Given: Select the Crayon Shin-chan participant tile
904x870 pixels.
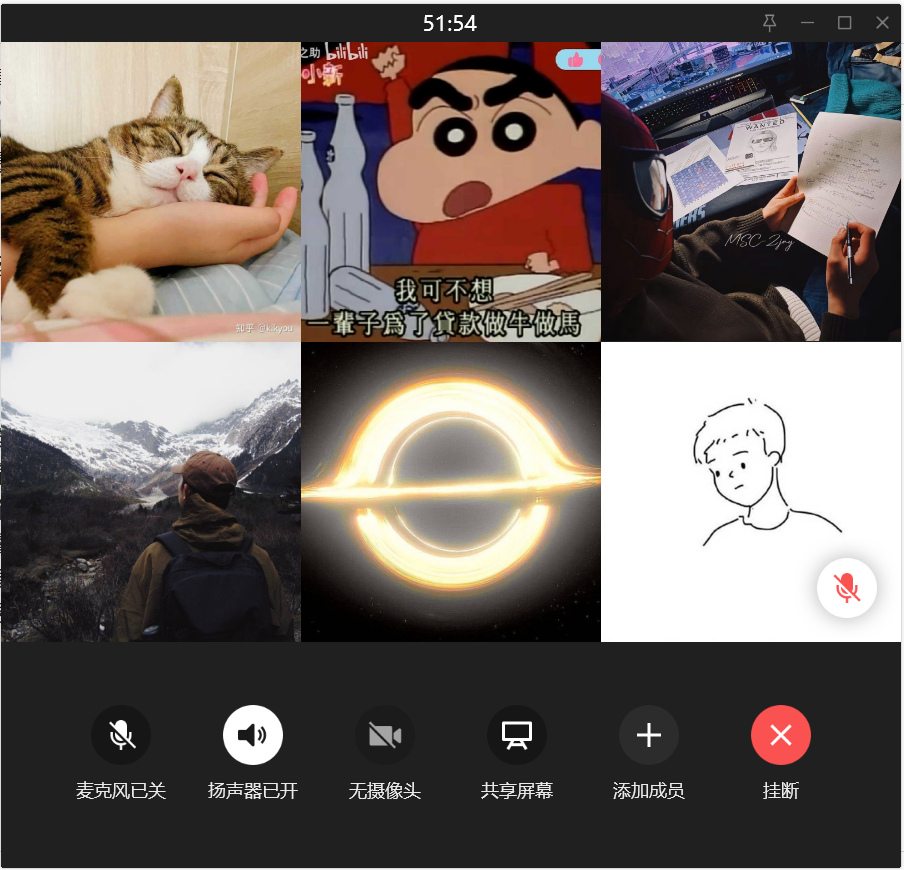Looking at the screenshot, I should tap(450, 192).
